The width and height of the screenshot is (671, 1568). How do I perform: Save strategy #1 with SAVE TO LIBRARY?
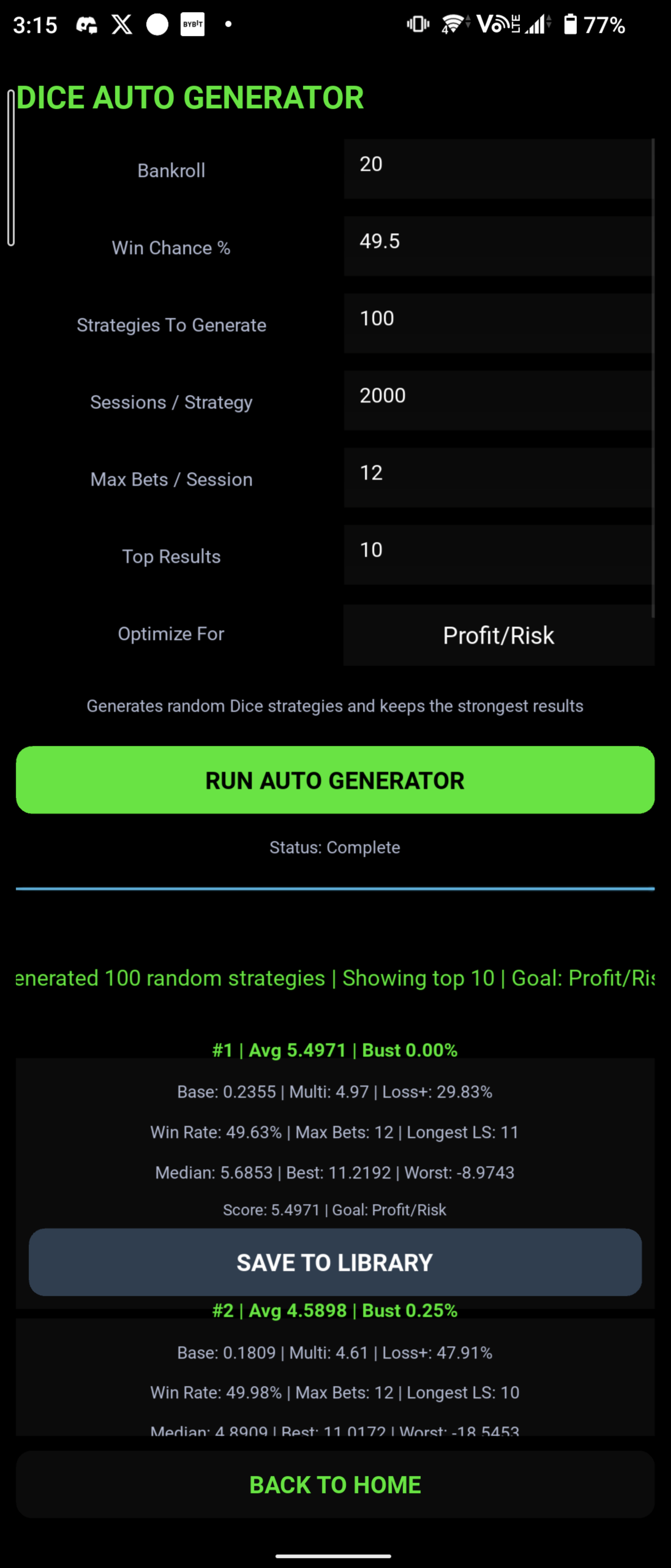335,1262
